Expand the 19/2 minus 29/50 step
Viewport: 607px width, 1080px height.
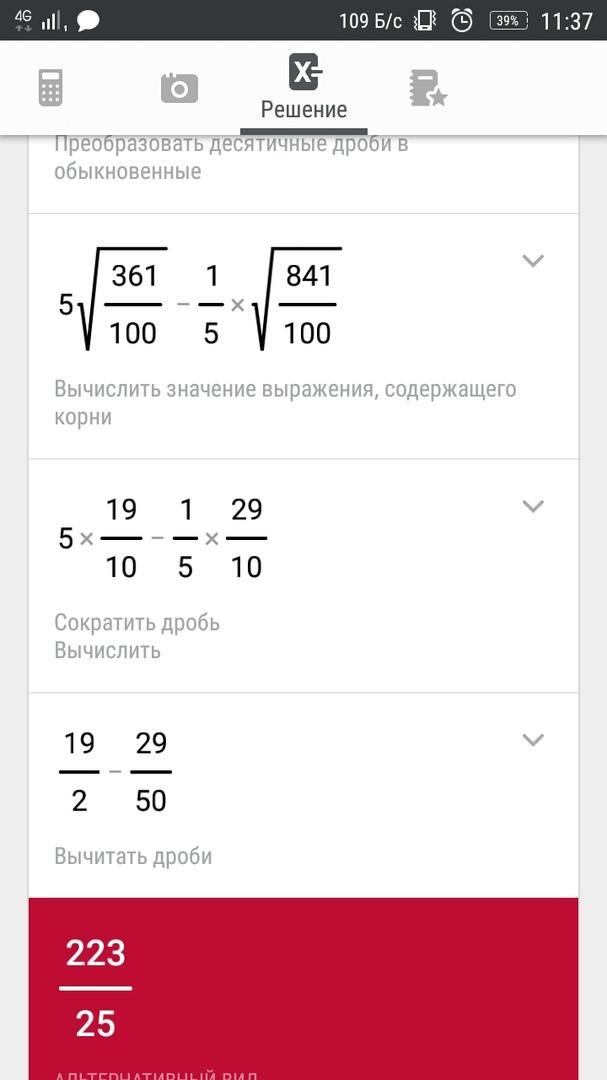(533, 740)
